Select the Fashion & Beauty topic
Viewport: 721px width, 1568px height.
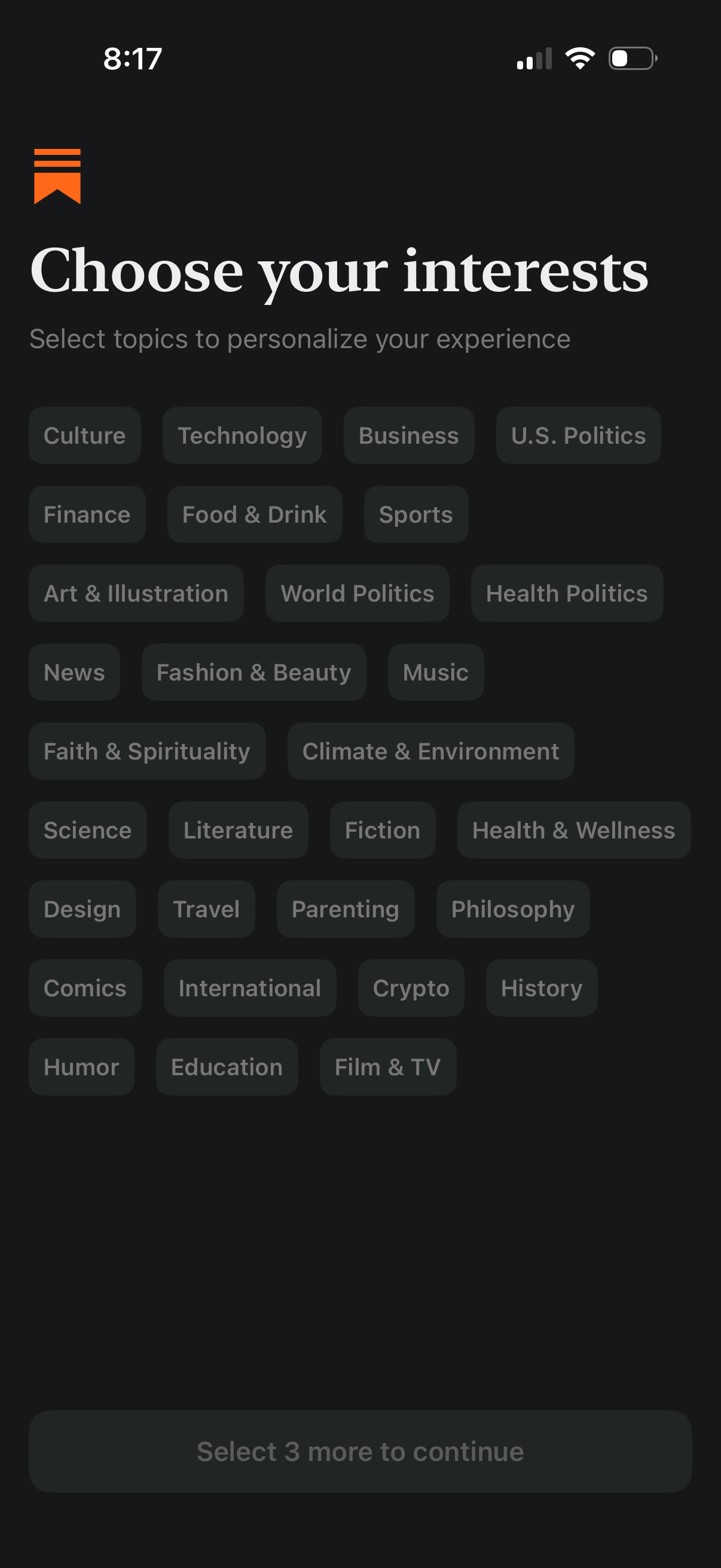(253, 672)
